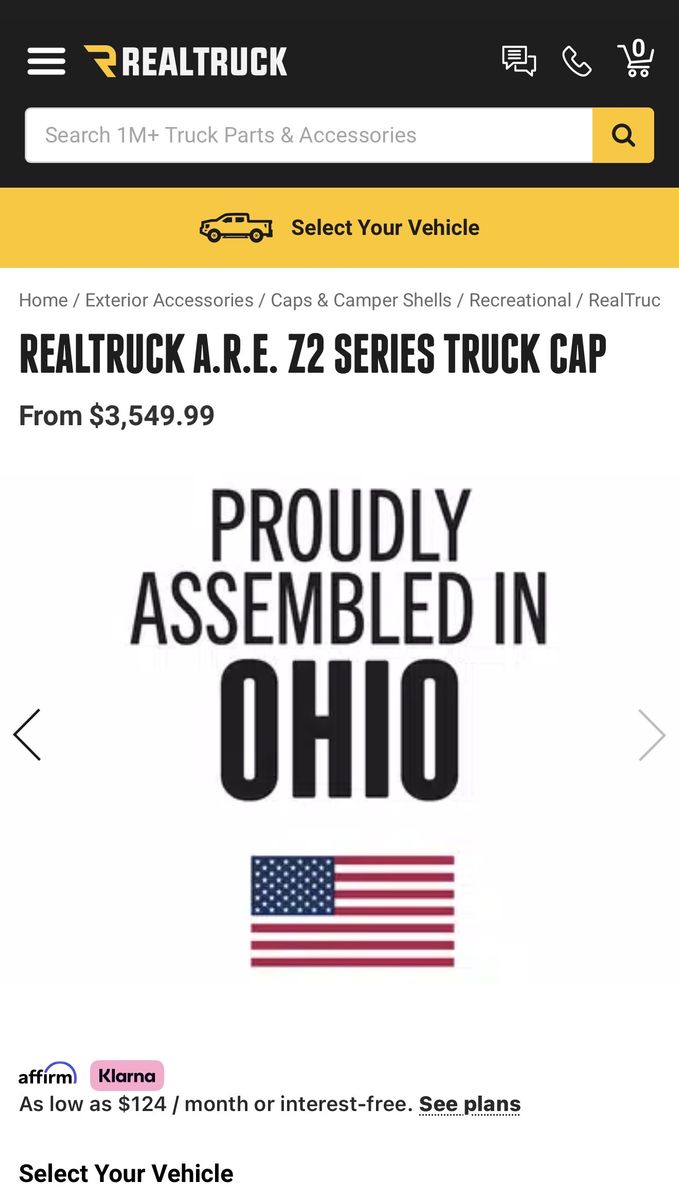Tap the See plans financing link
The height and width of the screenshot is (1200, 679).
(x=469, y=1104)
